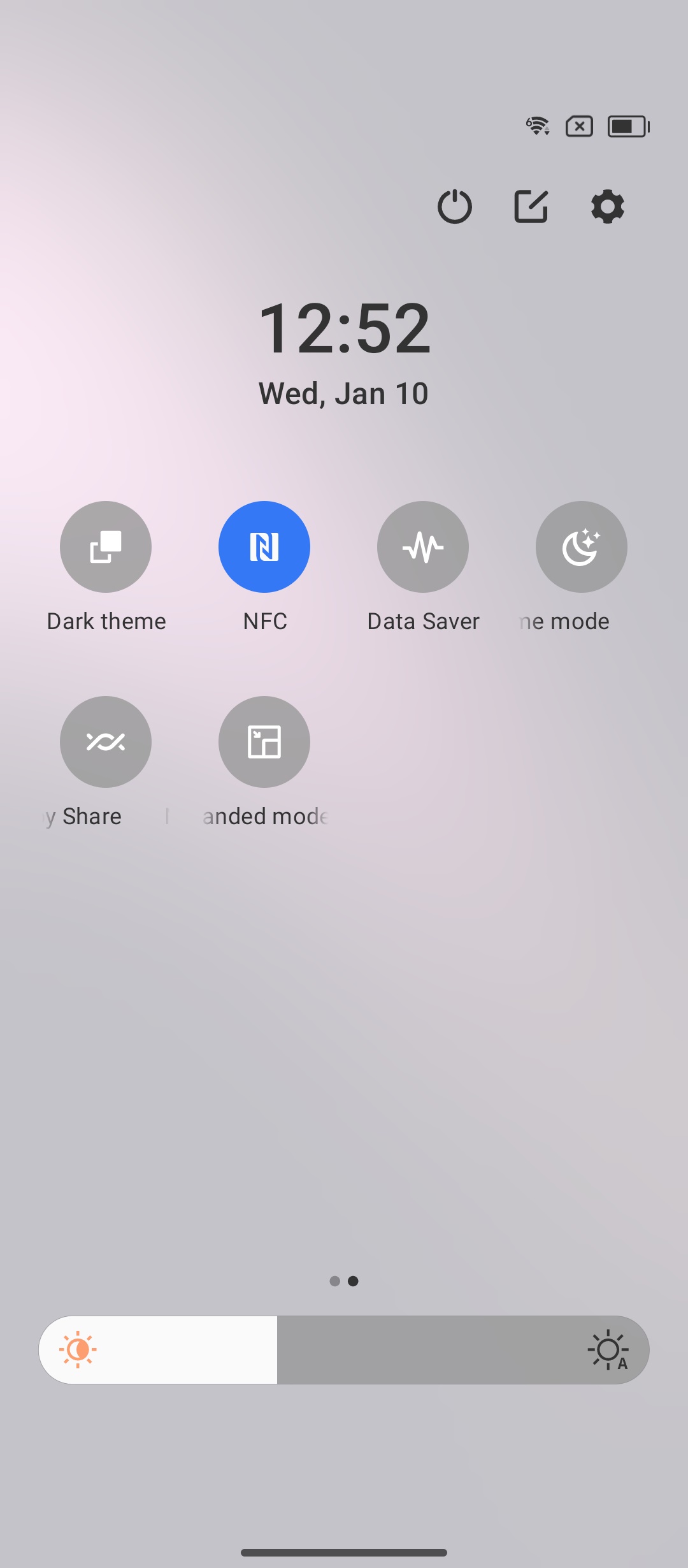The width and height of the screenshot is (688, 1568).
Task: Edit the quick settings tiles
Action: tap(531, 207)
